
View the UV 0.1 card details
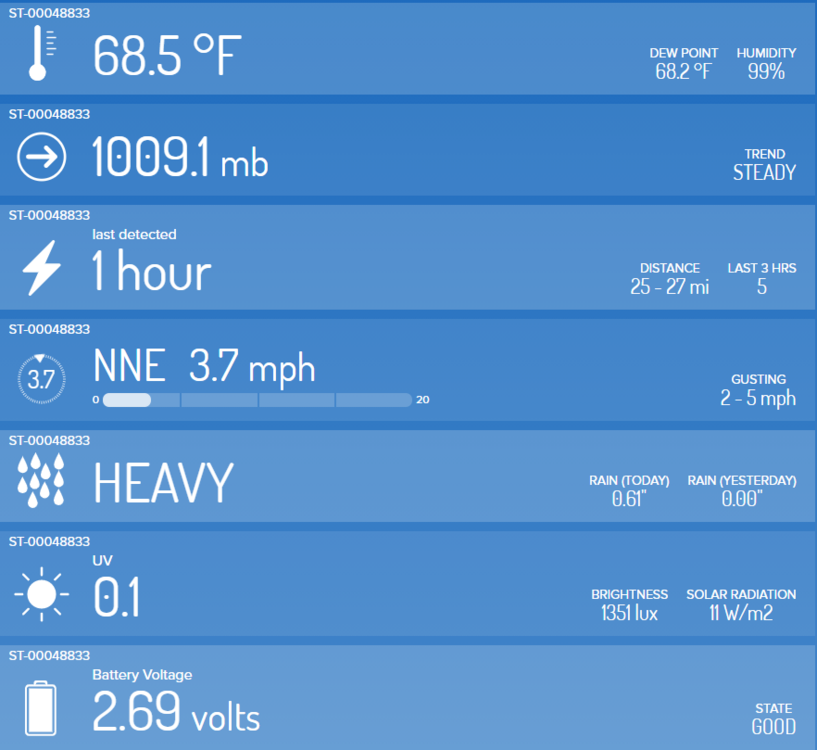116,597
